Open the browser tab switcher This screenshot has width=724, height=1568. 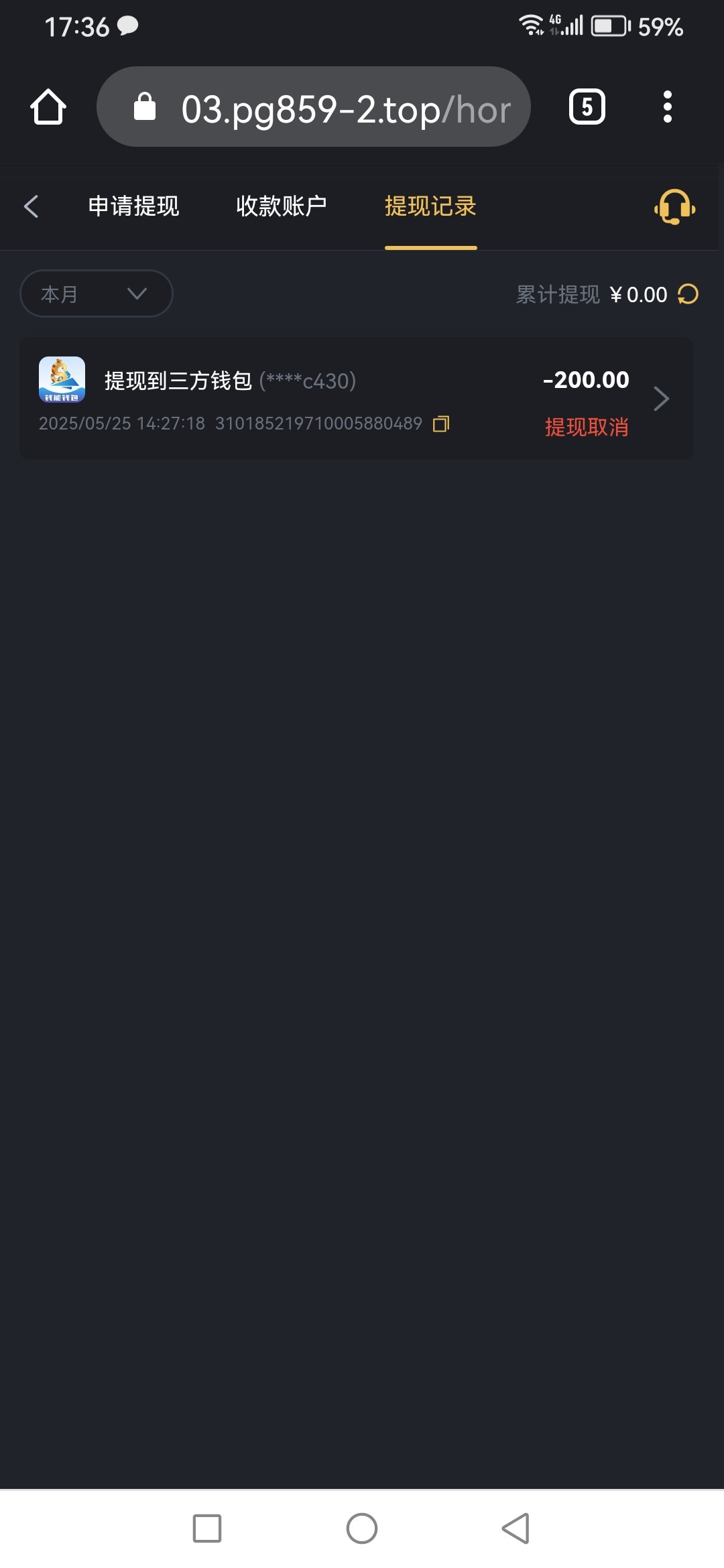(587, 107)
